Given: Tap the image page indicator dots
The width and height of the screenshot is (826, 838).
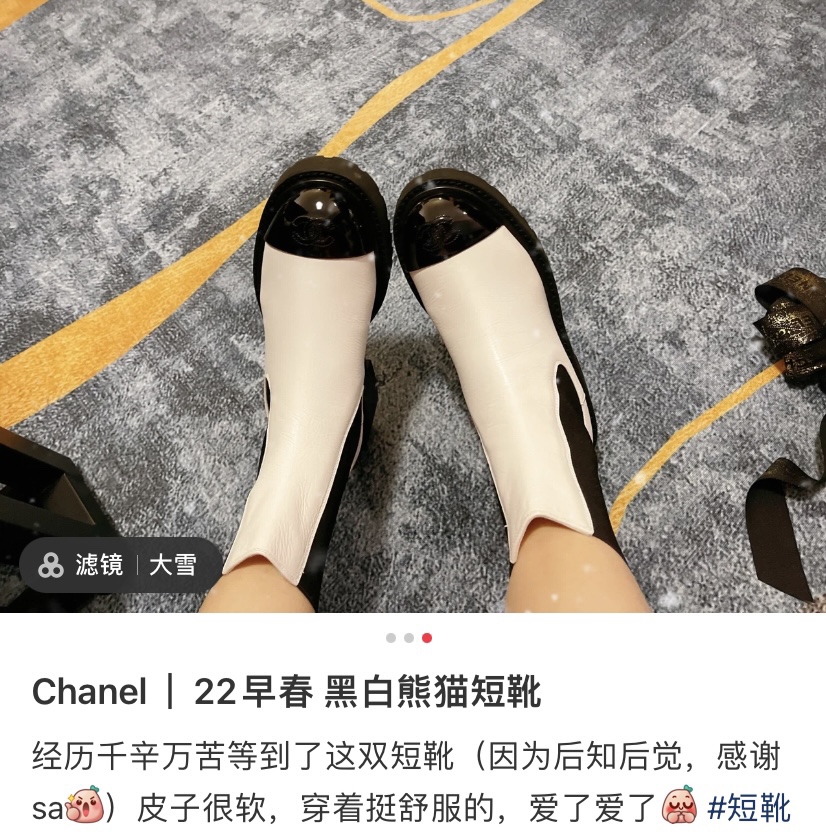Looking at the screenshot, I should tap(409, 638).
